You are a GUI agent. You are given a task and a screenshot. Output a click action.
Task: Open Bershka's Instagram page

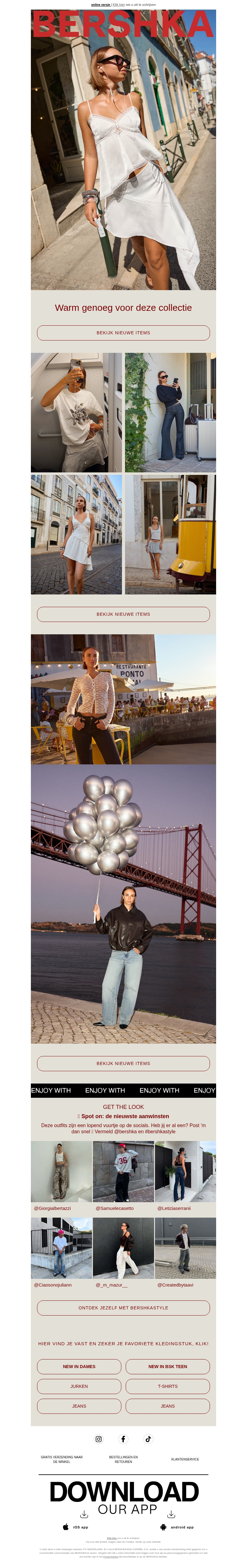pyautogui.click(x=98, y=1438)
